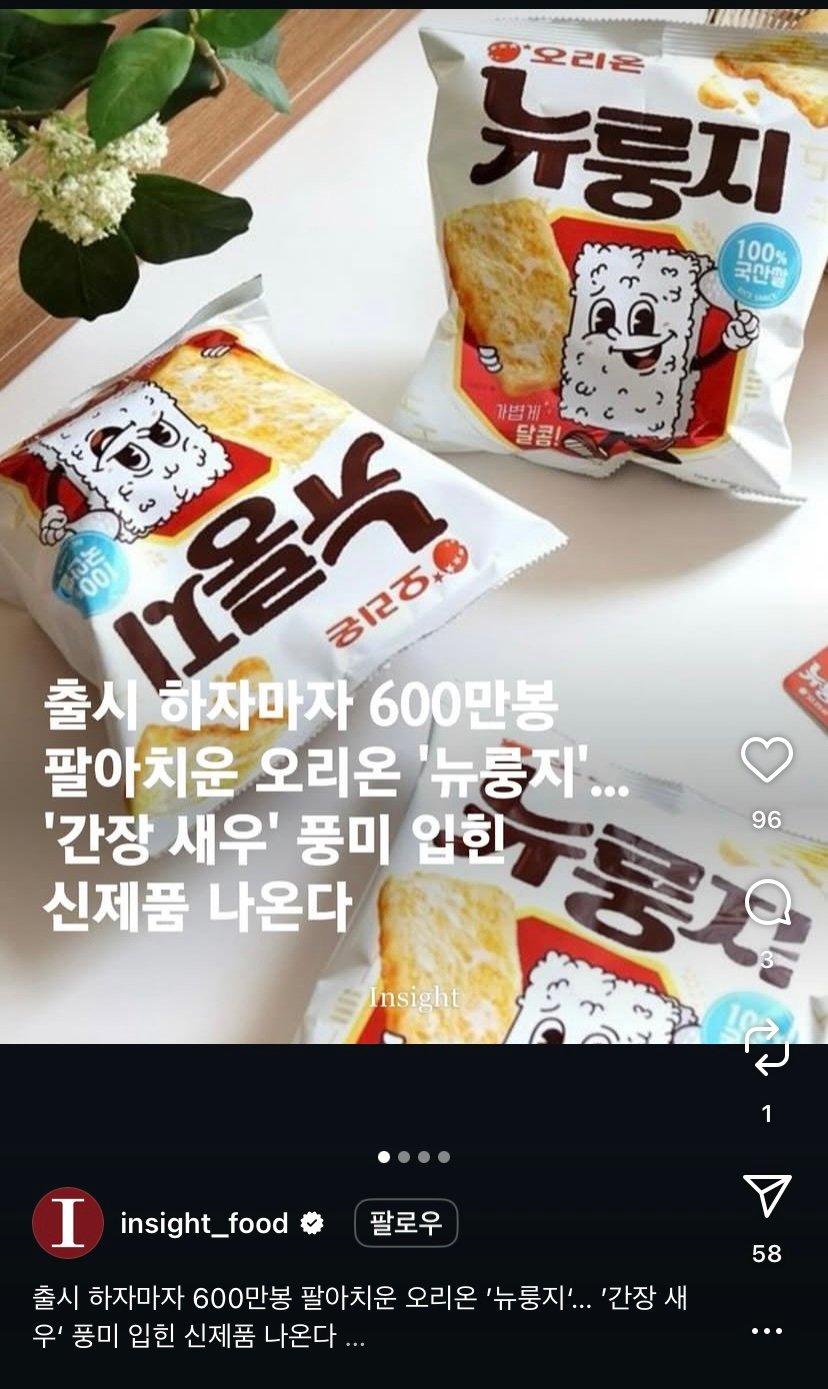Expand the truncated post caption
The image size is (828, 1389).
point(355,1338)
